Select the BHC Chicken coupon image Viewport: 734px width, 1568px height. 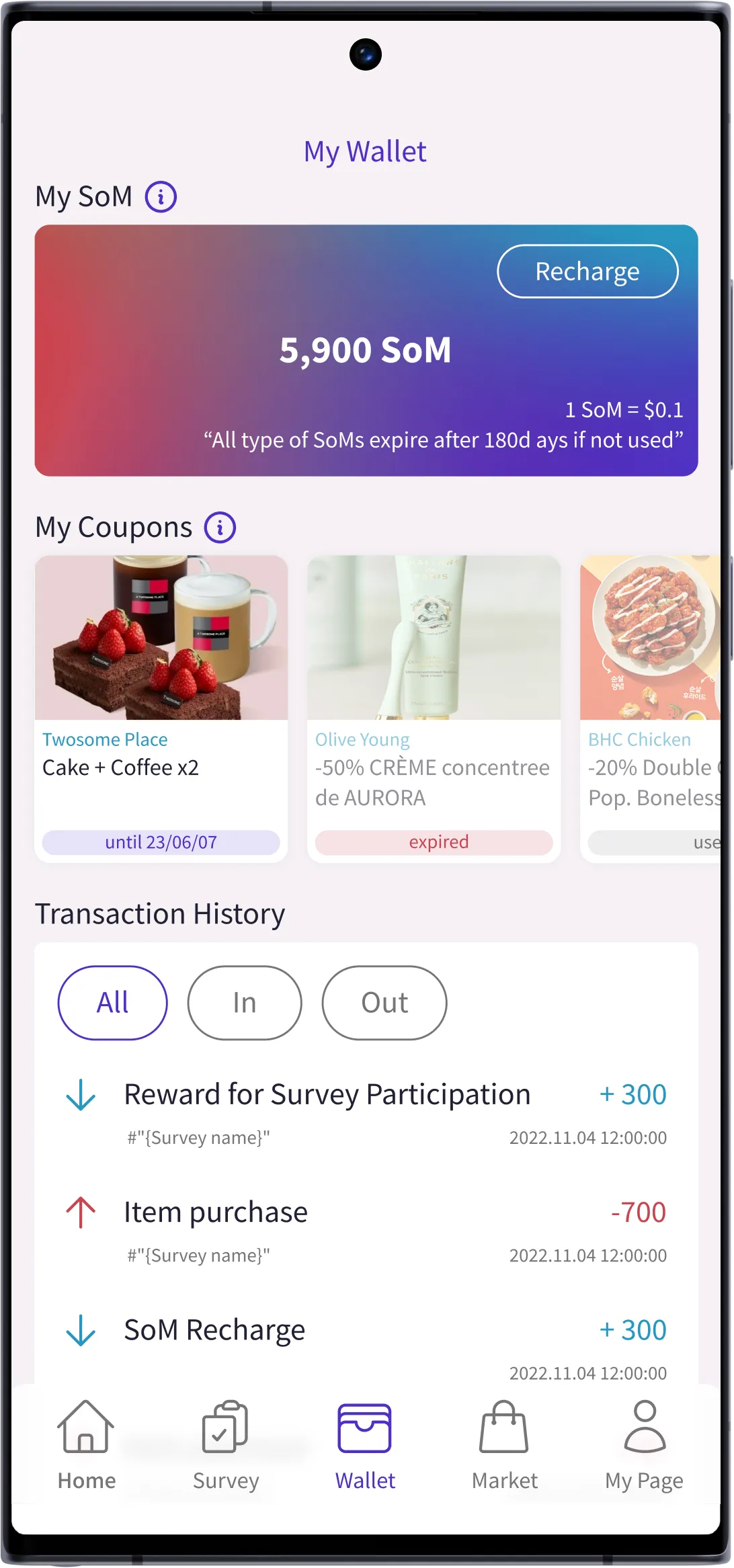pyautogui.click(x=650, y=638)
